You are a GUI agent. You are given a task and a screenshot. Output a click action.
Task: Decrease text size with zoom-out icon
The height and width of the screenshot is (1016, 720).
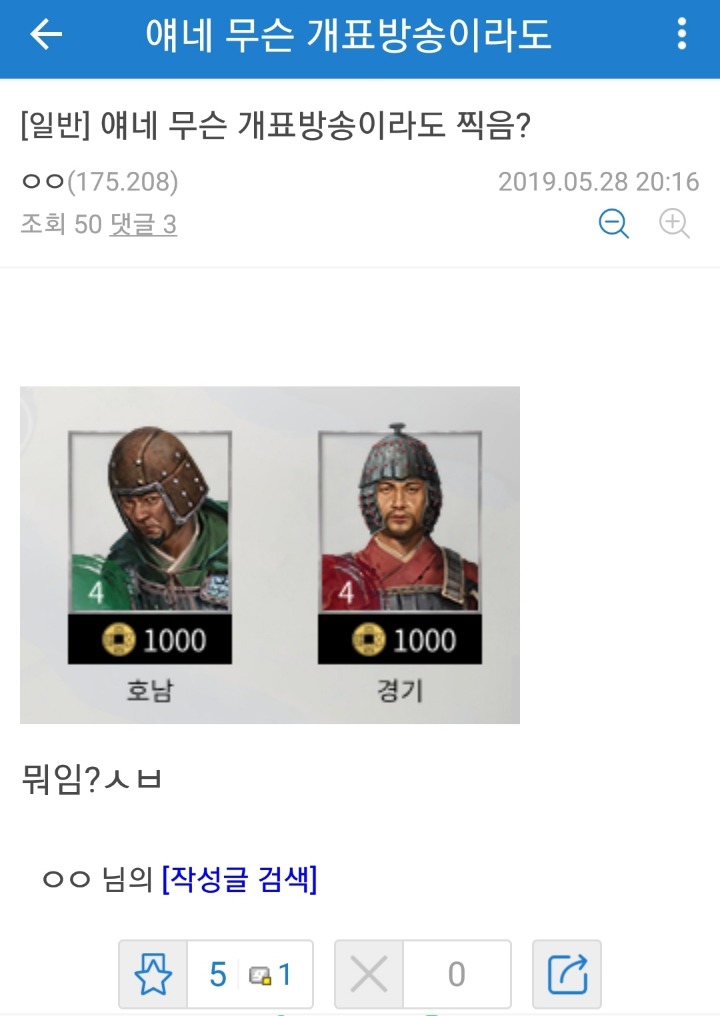pos(613,224)
